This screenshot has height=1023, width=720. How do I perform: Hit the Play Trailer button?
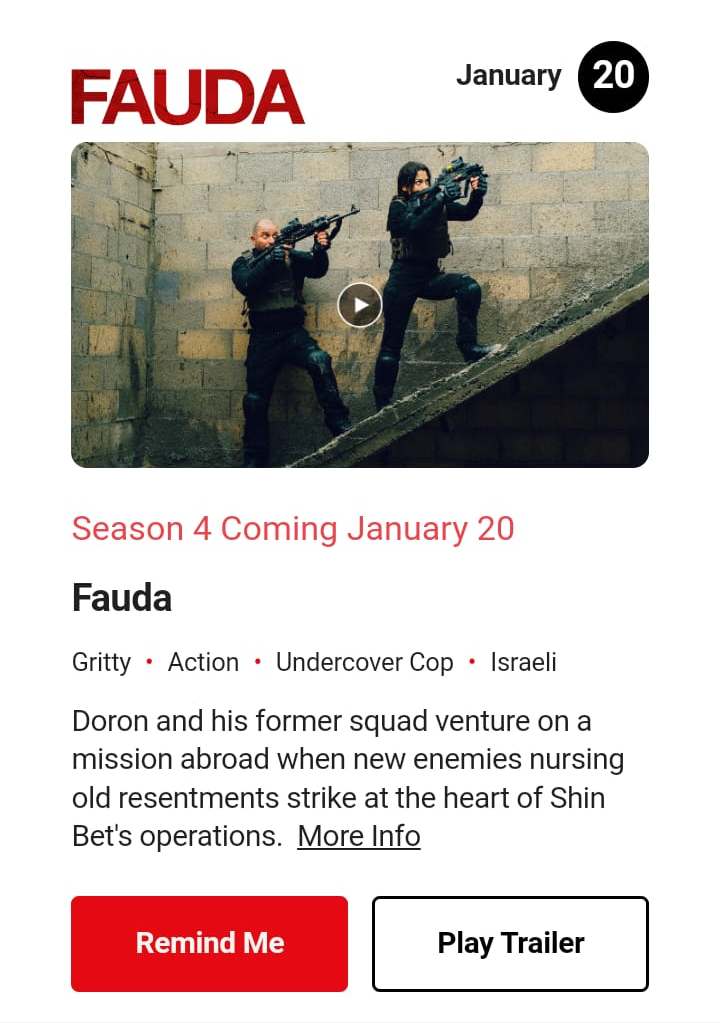510,943
